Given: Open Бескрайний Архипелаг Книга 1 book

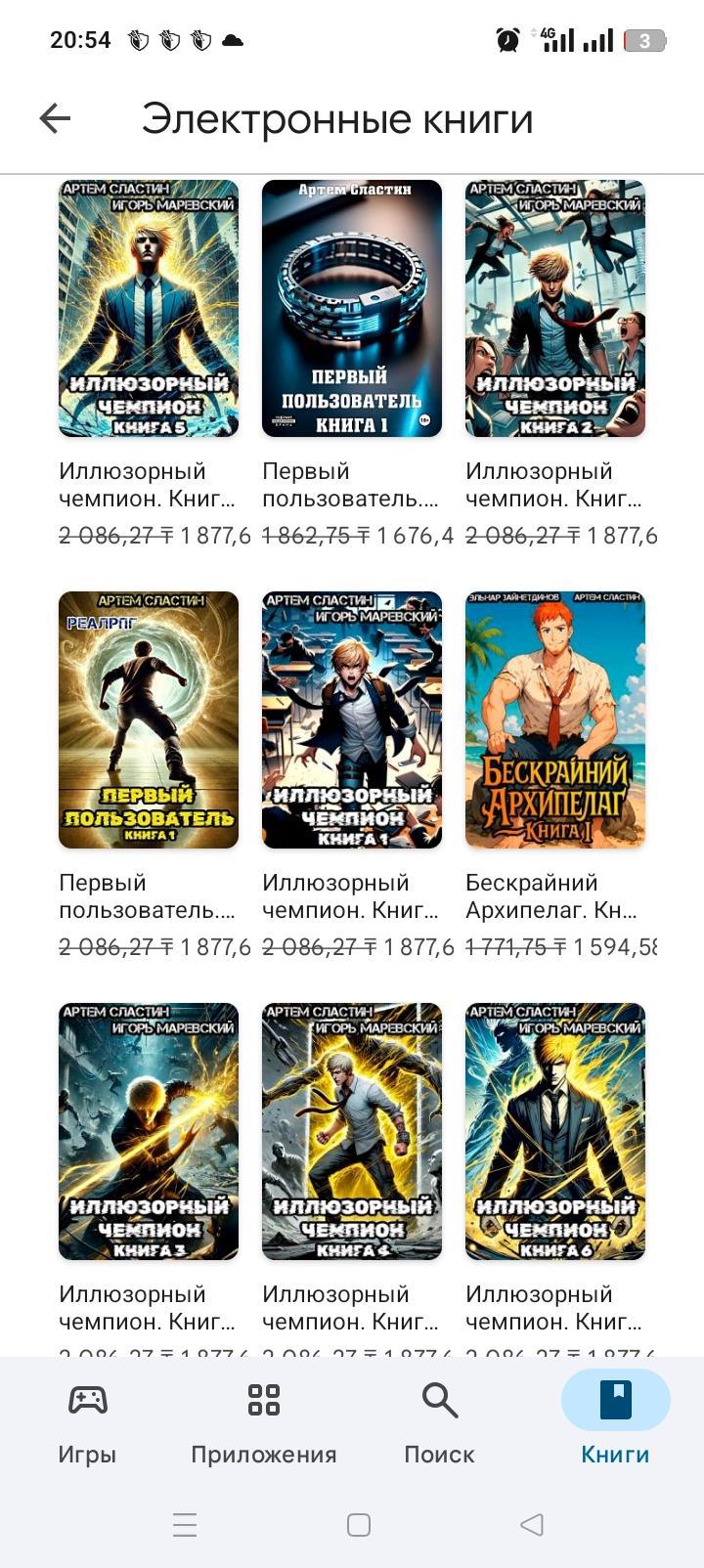Looking at the screenshot, I should coord(555,719).
